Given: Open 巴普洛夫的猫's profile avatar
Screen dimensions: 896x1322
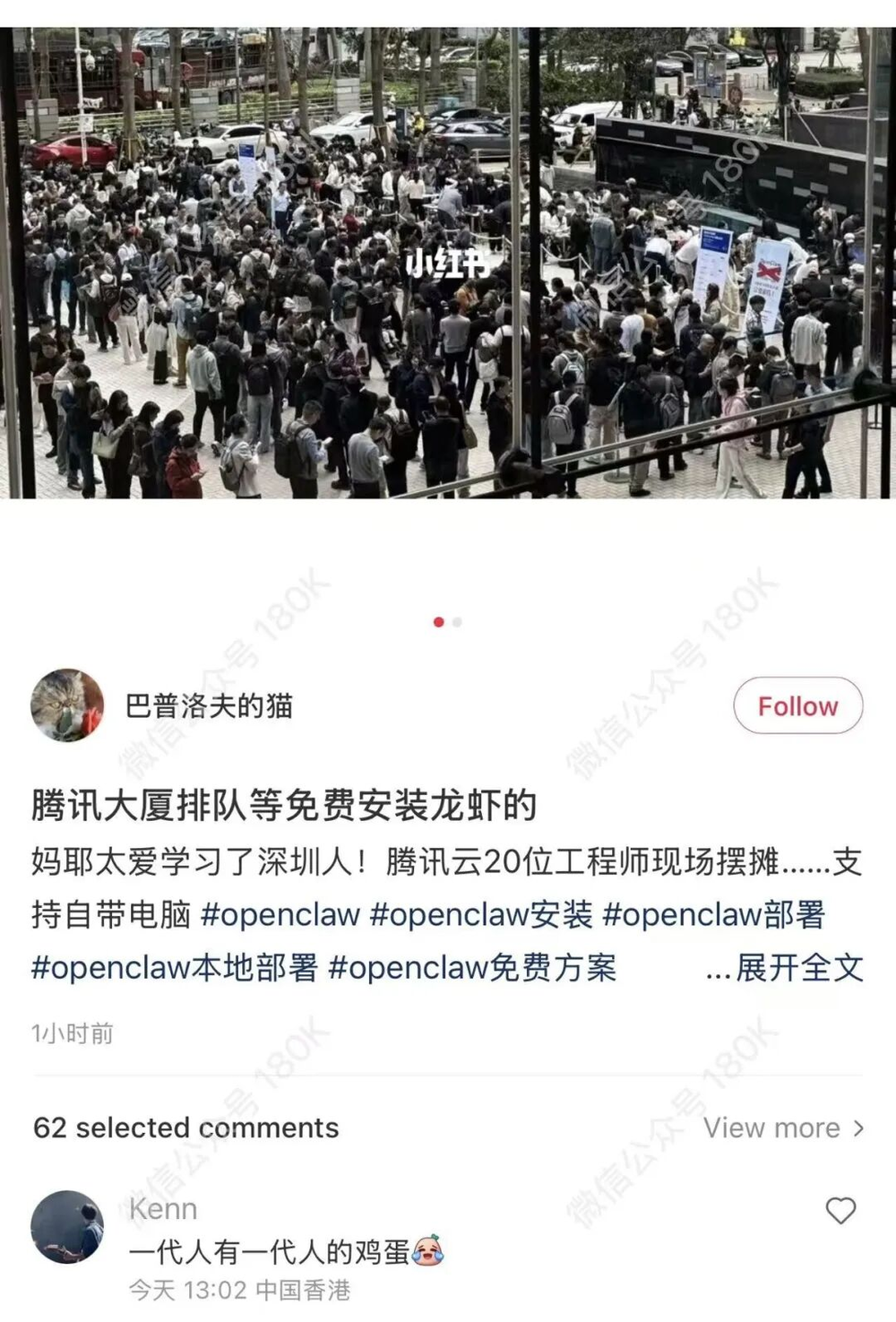Looking at the screenshot, I should pos(67,705).
